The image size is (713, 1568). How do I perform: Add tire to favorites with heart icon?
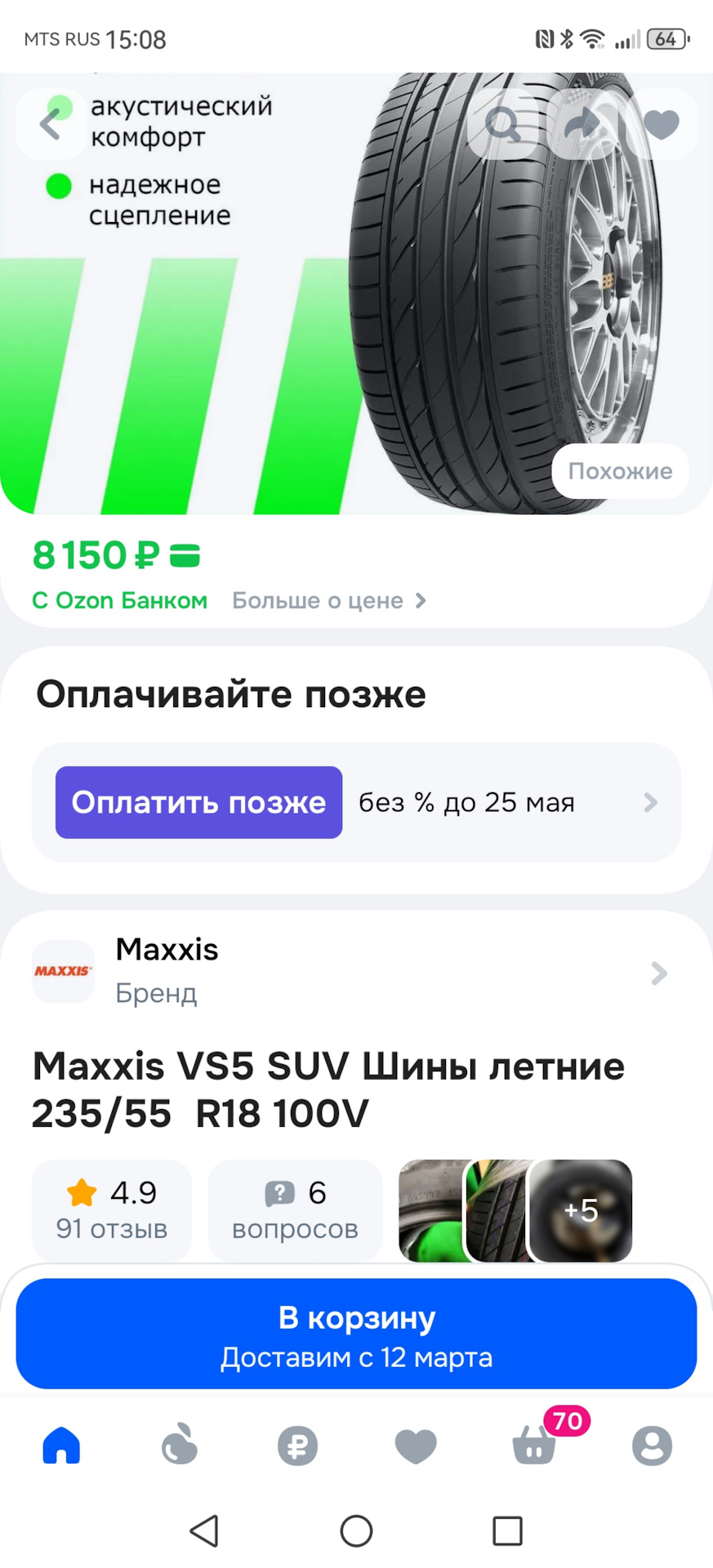coord(661,124)
